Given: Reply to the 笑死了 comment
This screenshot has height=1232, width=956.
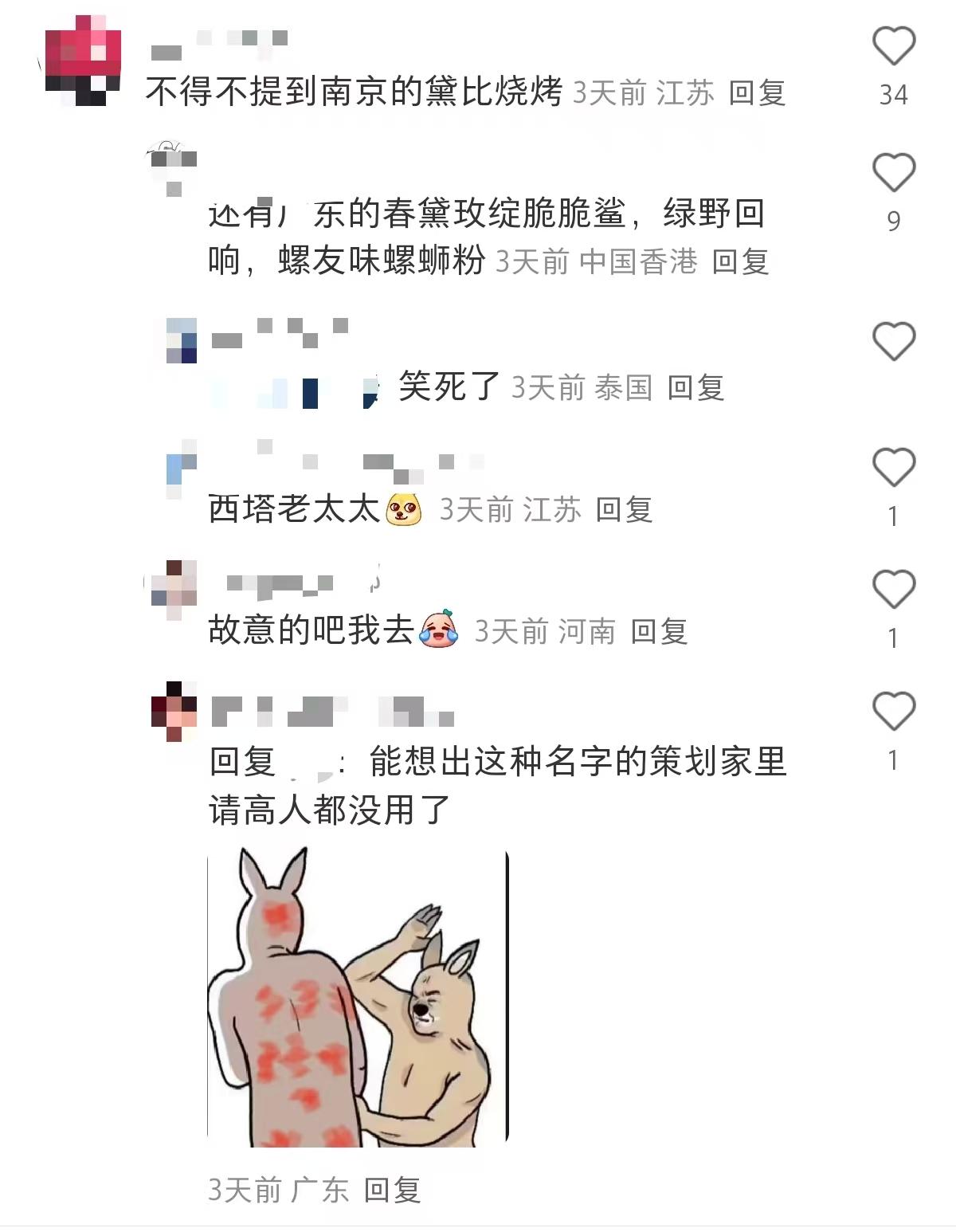Looking at the screenshot, I should (x=695, y=388).
